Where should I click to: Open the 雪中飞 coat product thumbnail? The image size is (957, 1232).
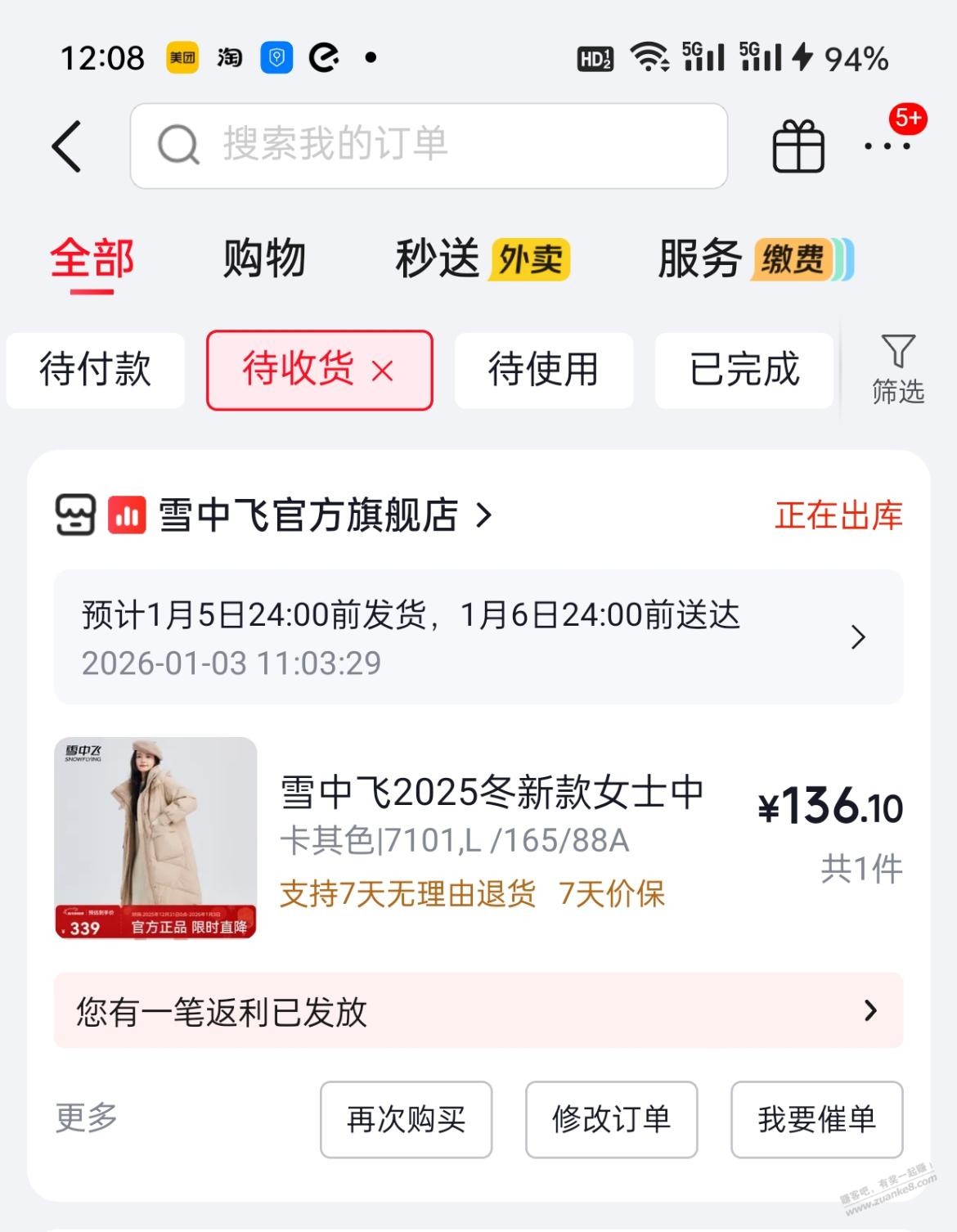155,838
